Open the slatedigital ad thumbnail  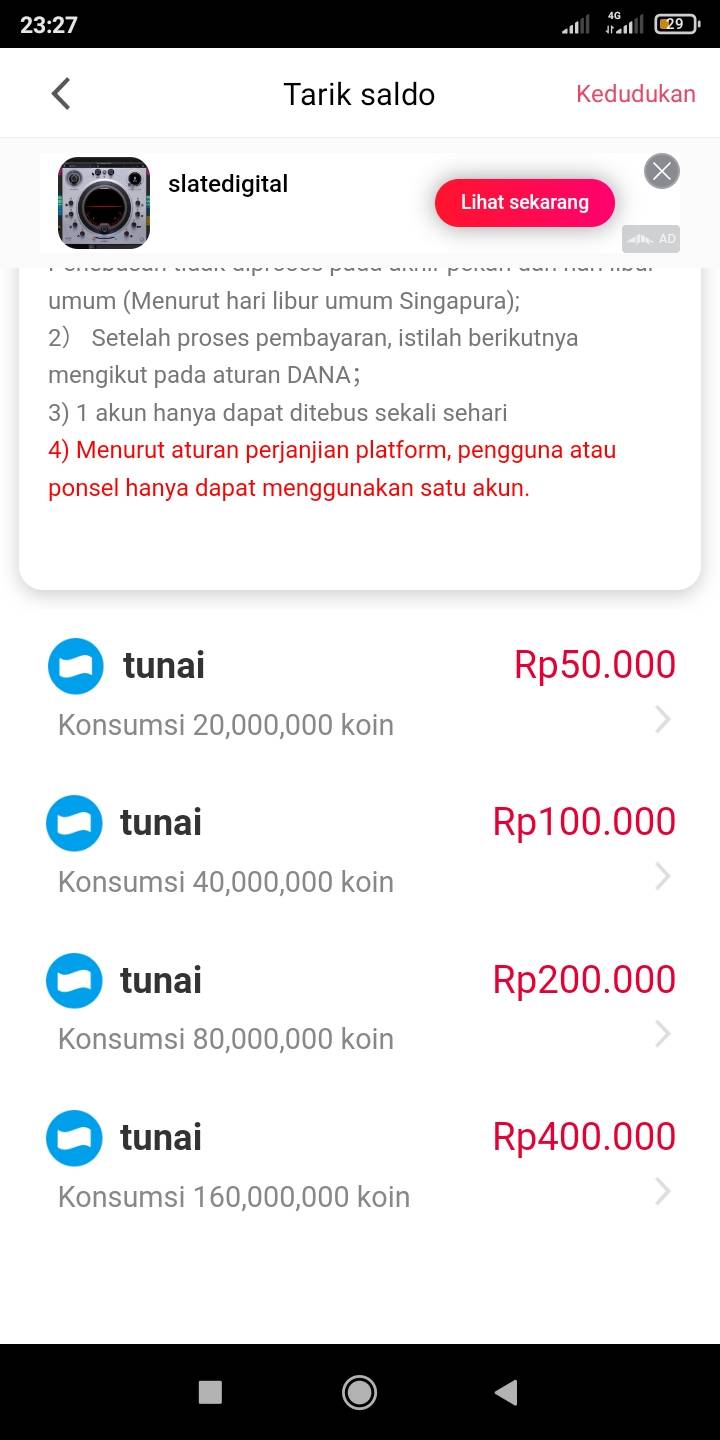point(104,203)
